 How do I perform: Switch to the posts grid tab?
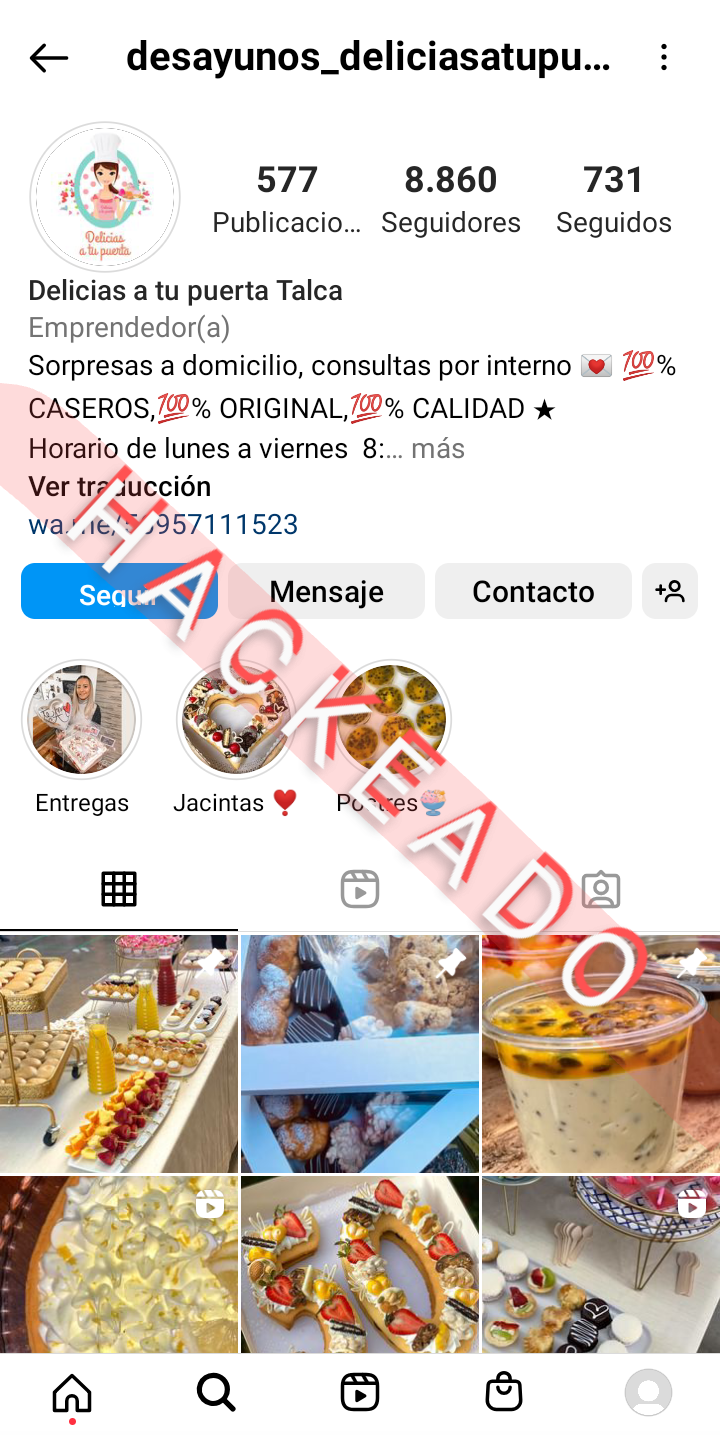coord(119,889)
